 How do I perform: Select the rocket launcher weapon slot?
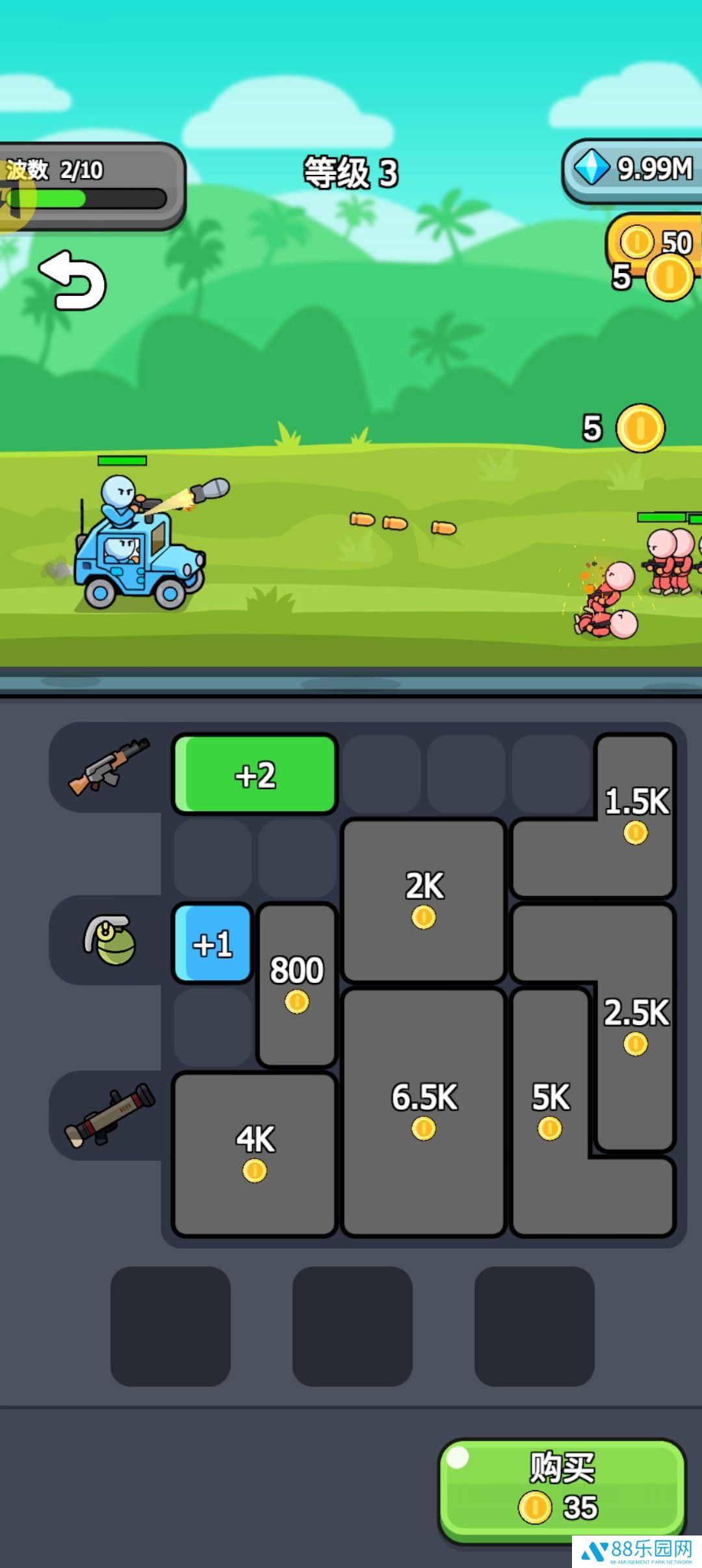click(x=109, y=1114)
